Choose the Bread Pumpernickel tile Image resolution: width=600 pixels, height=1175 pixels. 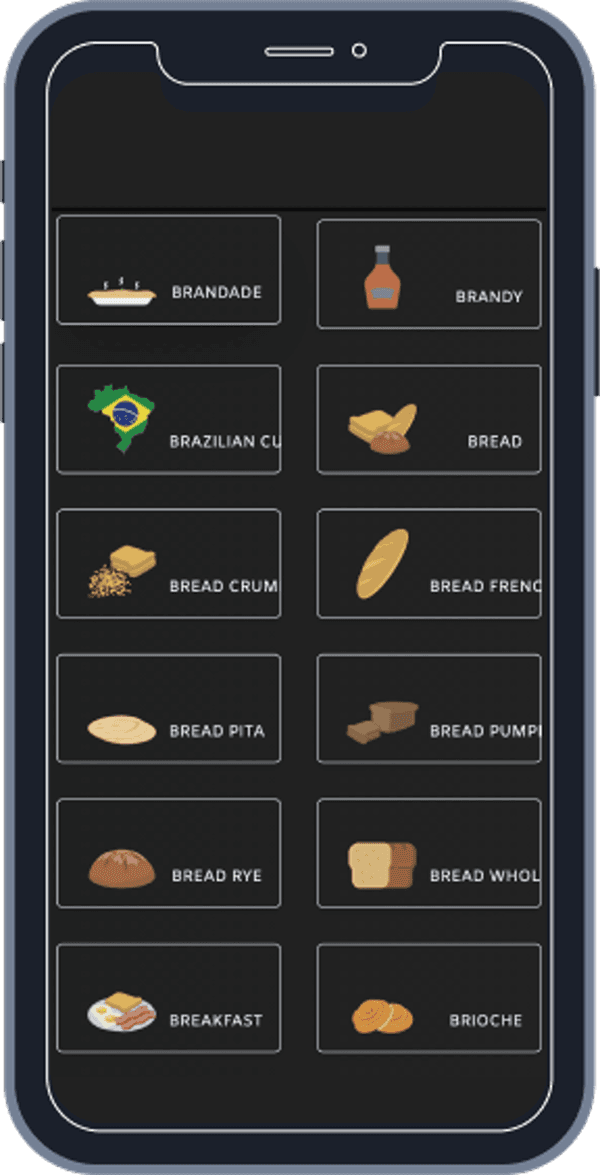tap(428, 709)
